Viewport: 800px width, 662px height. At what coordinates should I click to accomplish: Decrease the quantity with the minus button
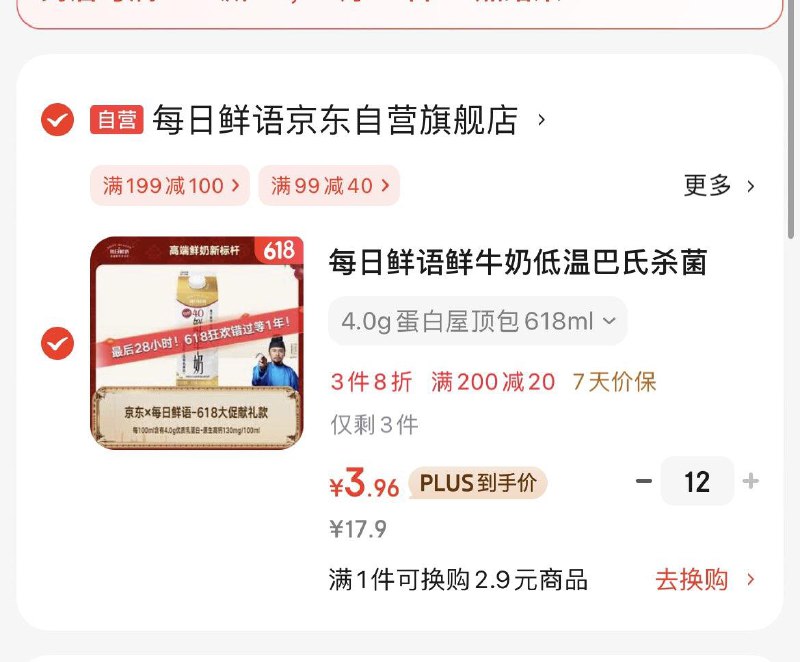(x=644, y=482)
